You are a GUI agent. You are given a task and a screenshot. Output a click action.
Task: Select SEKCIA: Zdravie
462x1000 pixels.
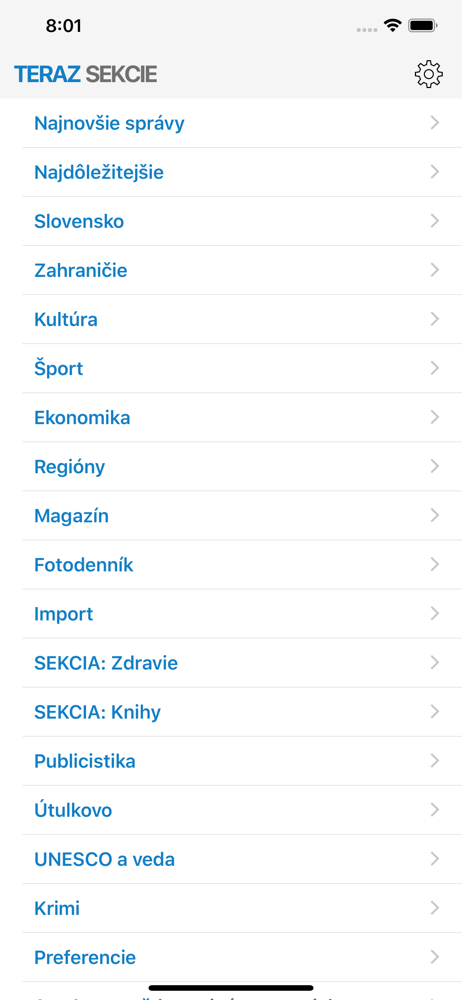click(x=231, y=663)
